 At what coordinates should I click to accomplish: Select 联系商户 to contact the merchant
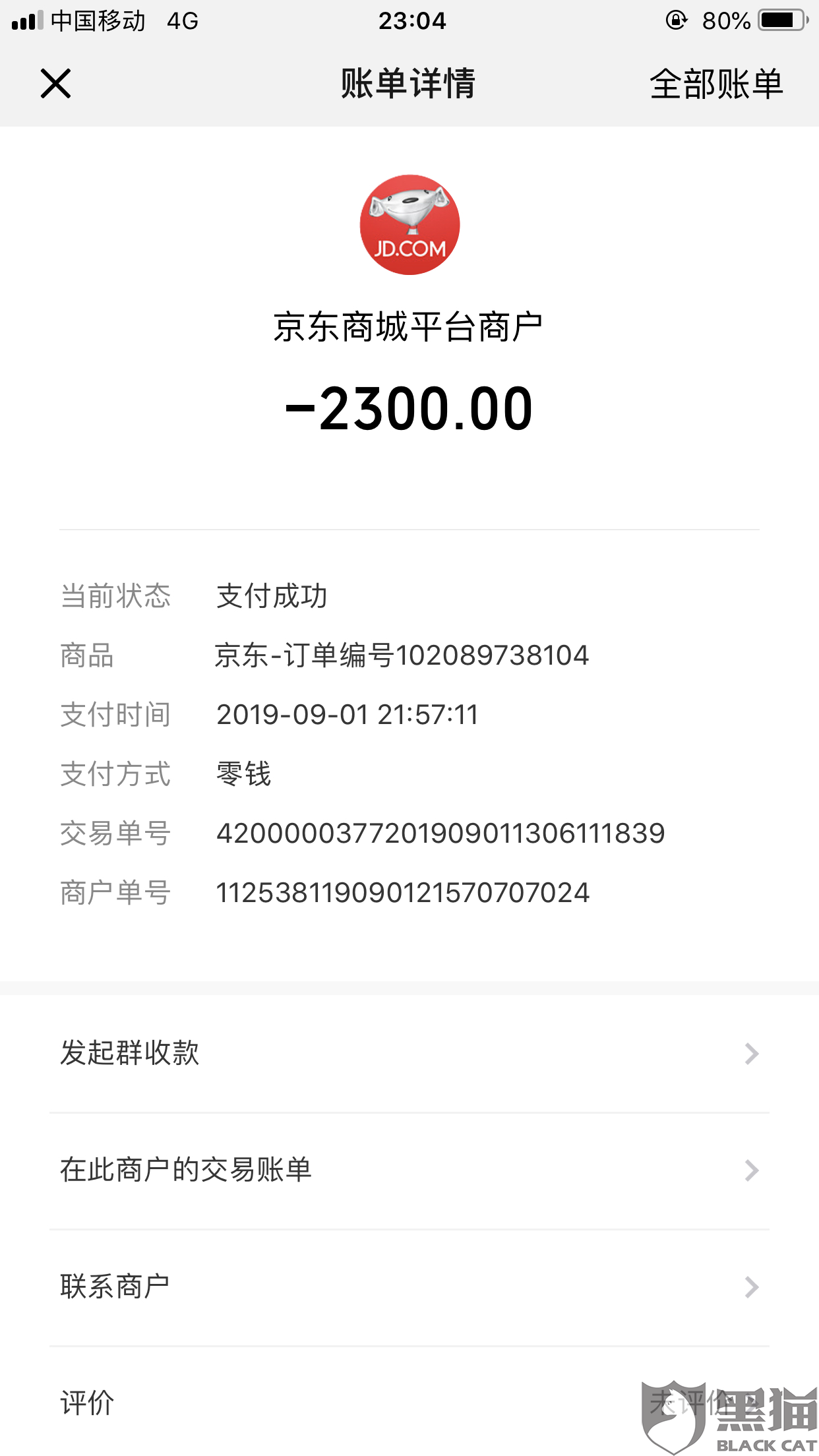[409, 1287]
